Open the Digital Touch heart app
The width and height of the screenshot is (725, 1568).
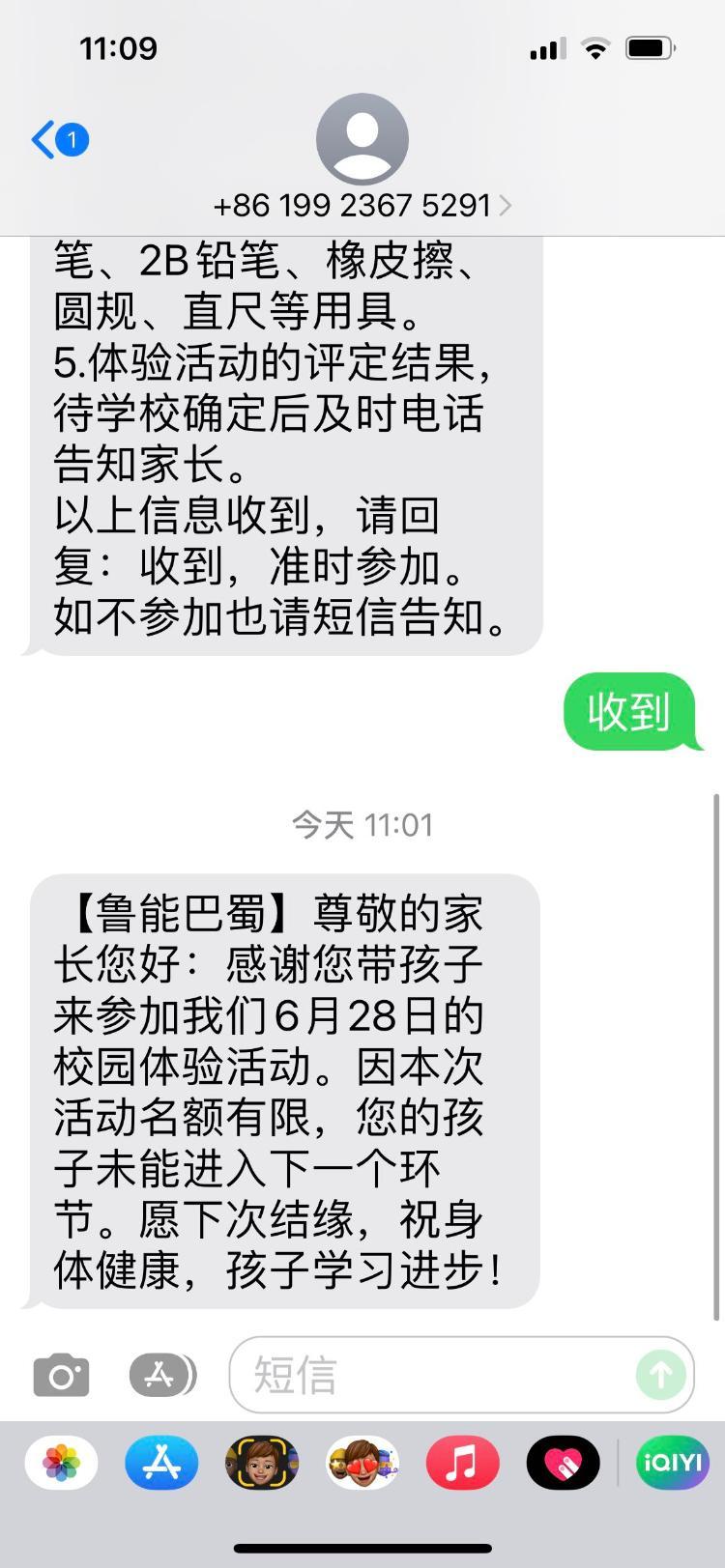point(563,1462)
